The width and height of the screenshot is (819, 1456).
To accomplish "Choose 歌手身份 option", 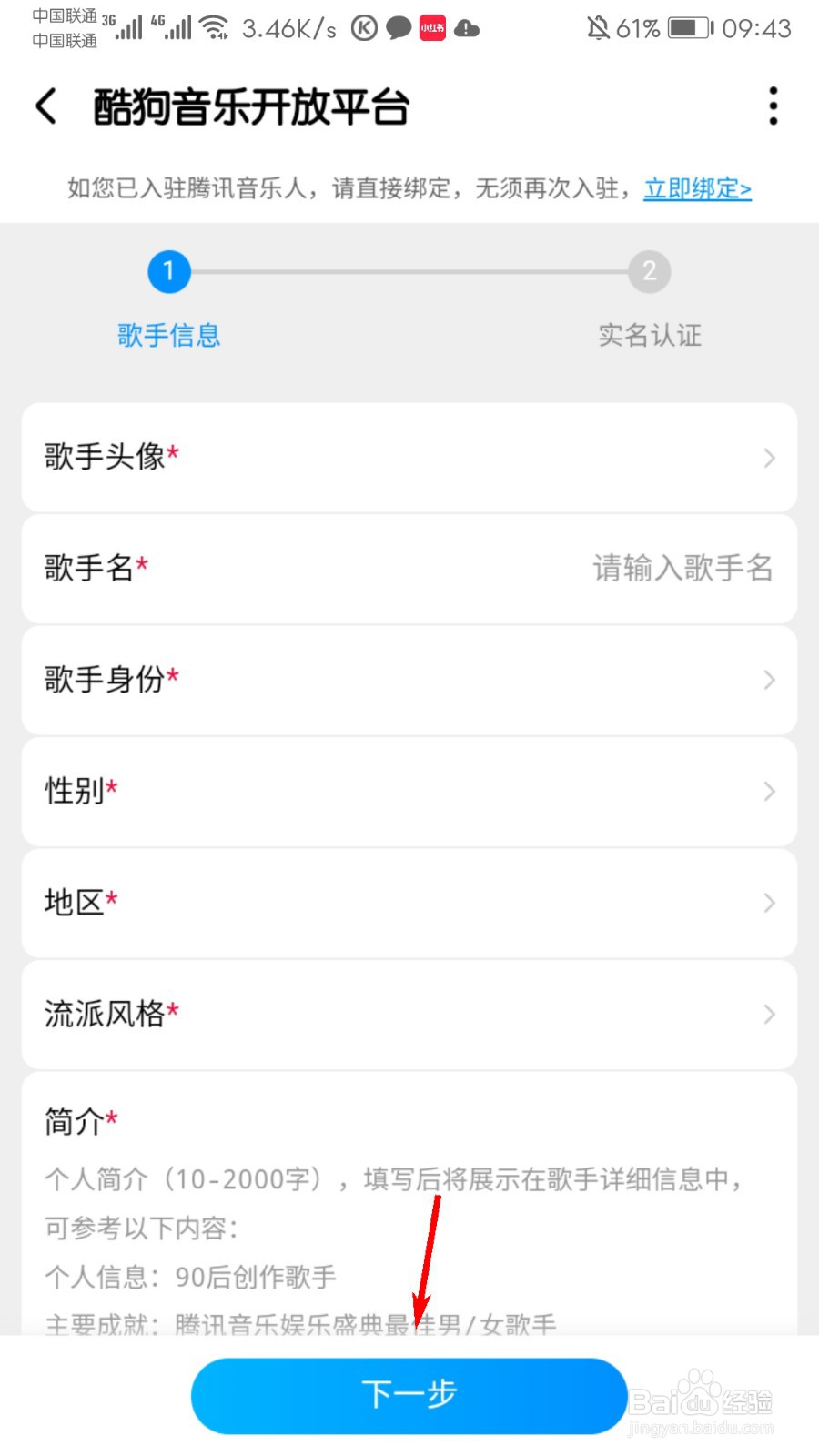I will 409,680.
